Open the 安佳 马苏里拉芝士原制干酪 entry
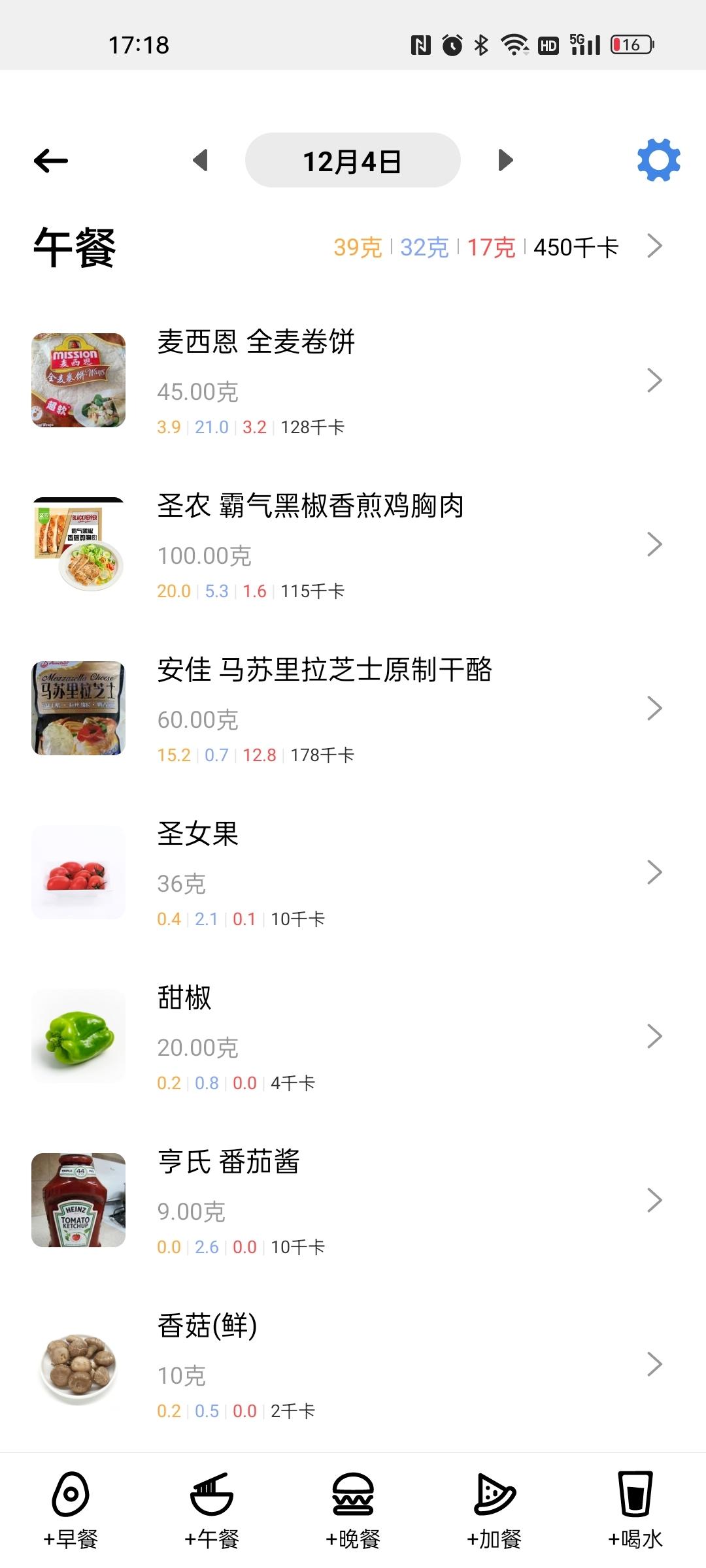The image size is (706, 1568). (353, 708)
